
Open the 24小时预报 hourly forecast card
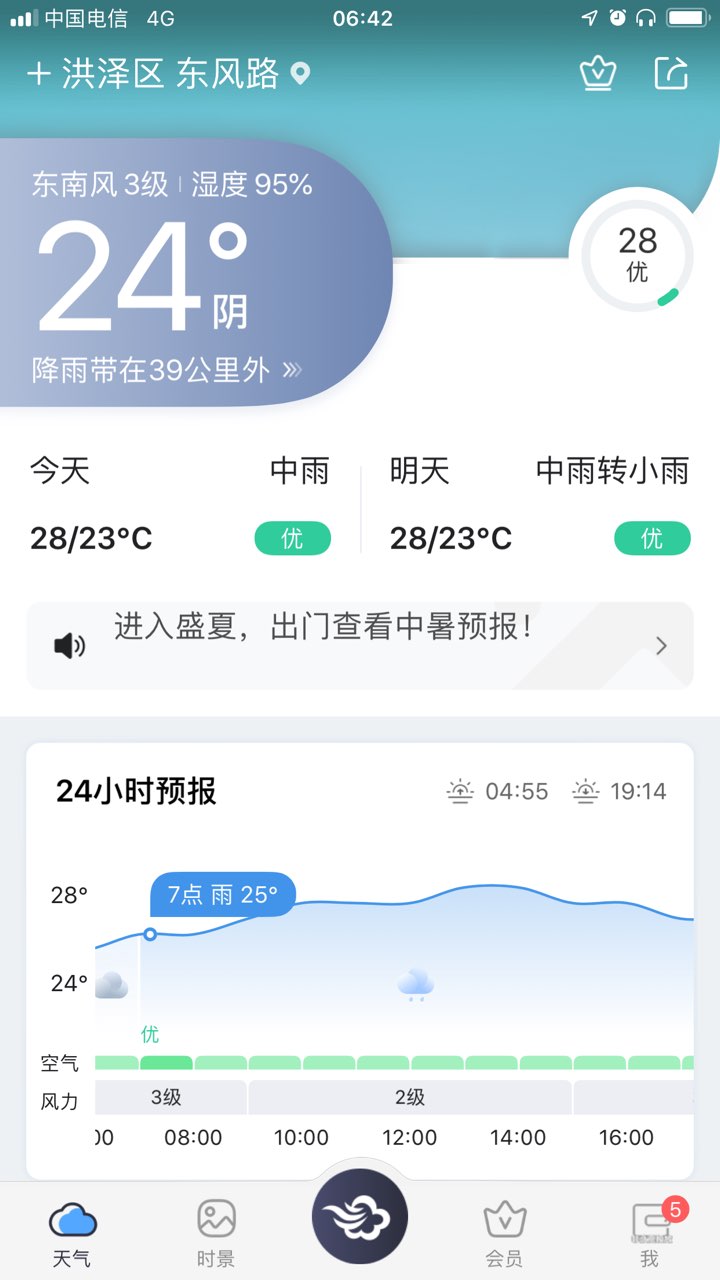(360, 960)
